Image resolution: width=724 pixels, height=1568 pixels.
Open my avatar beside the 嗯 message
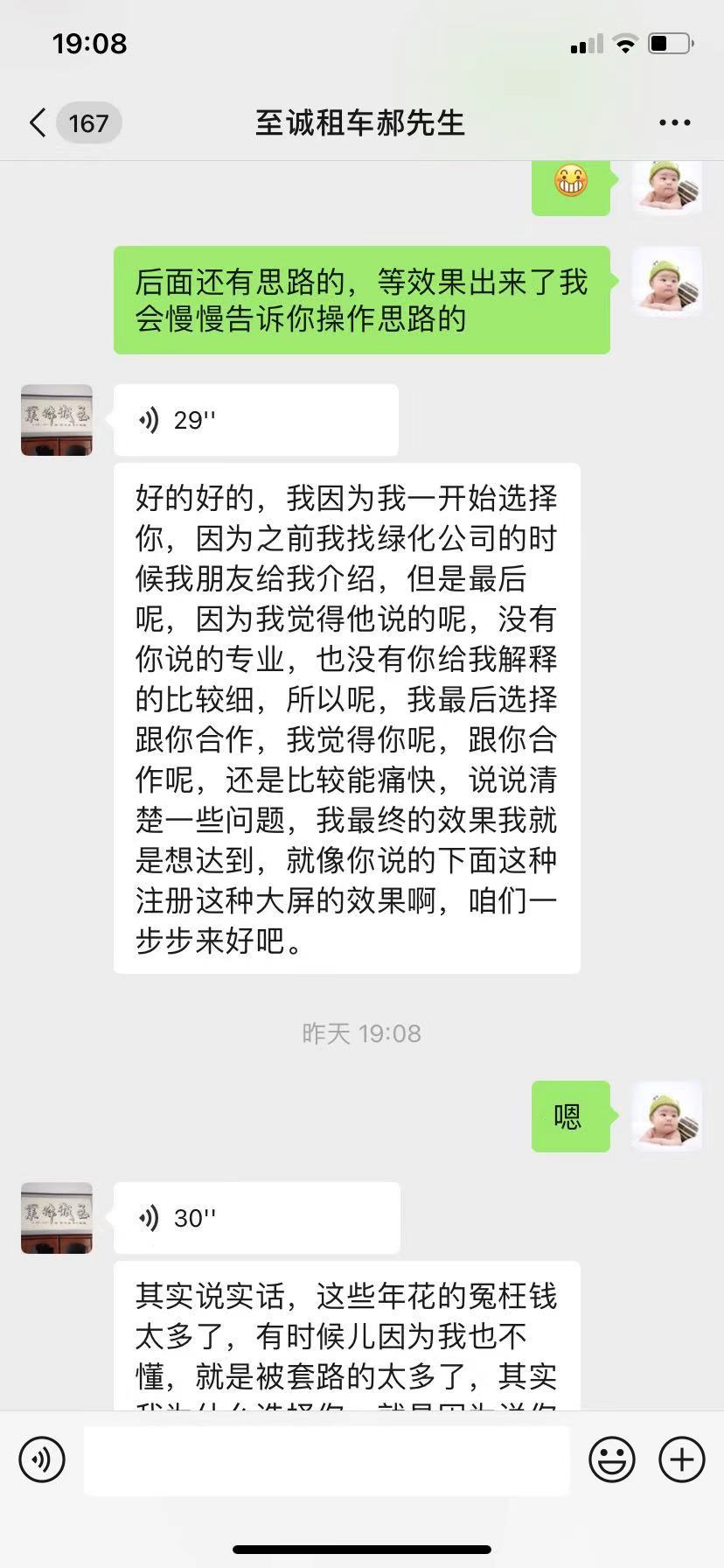tap(666, 1116)
